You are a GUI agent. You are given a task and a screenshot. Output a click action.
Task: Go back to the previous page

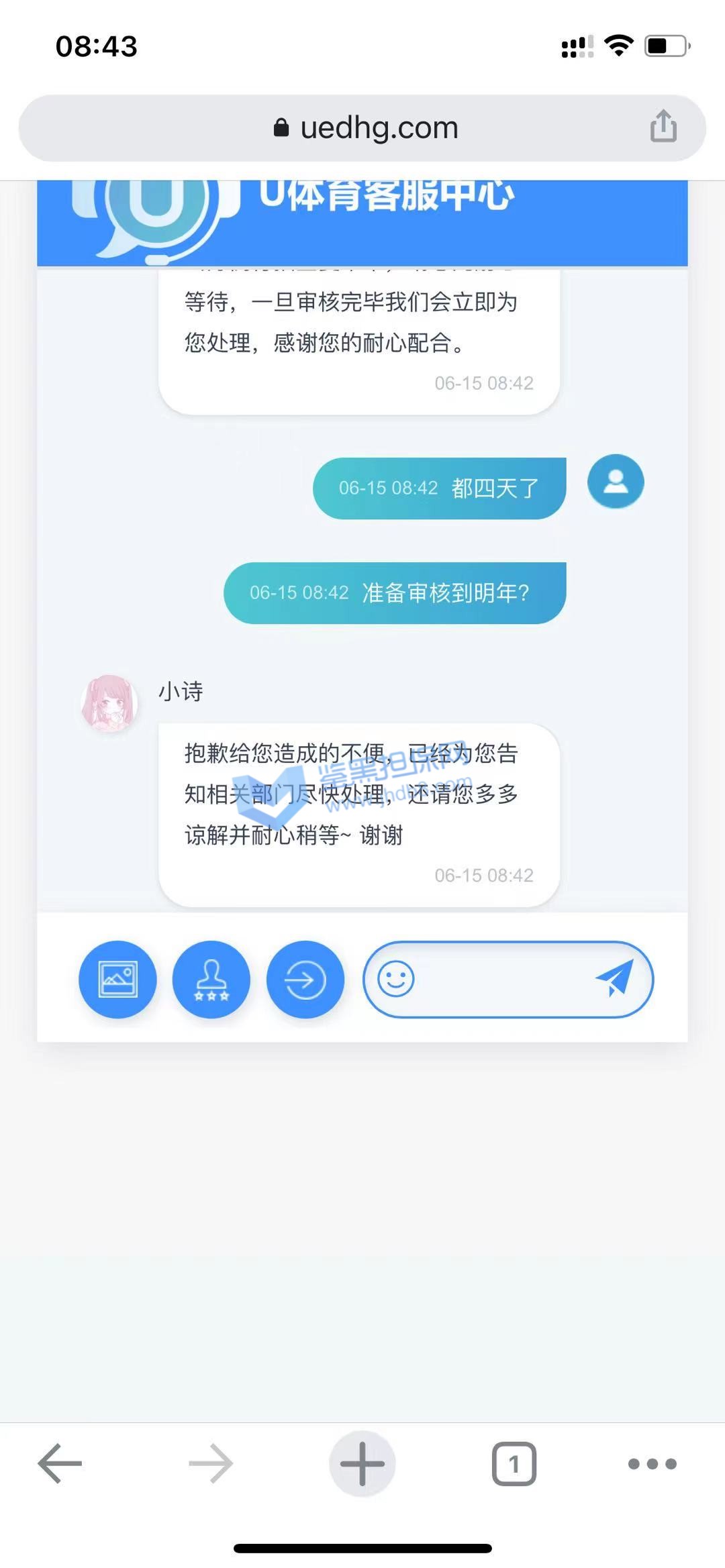coord(59,1463)
